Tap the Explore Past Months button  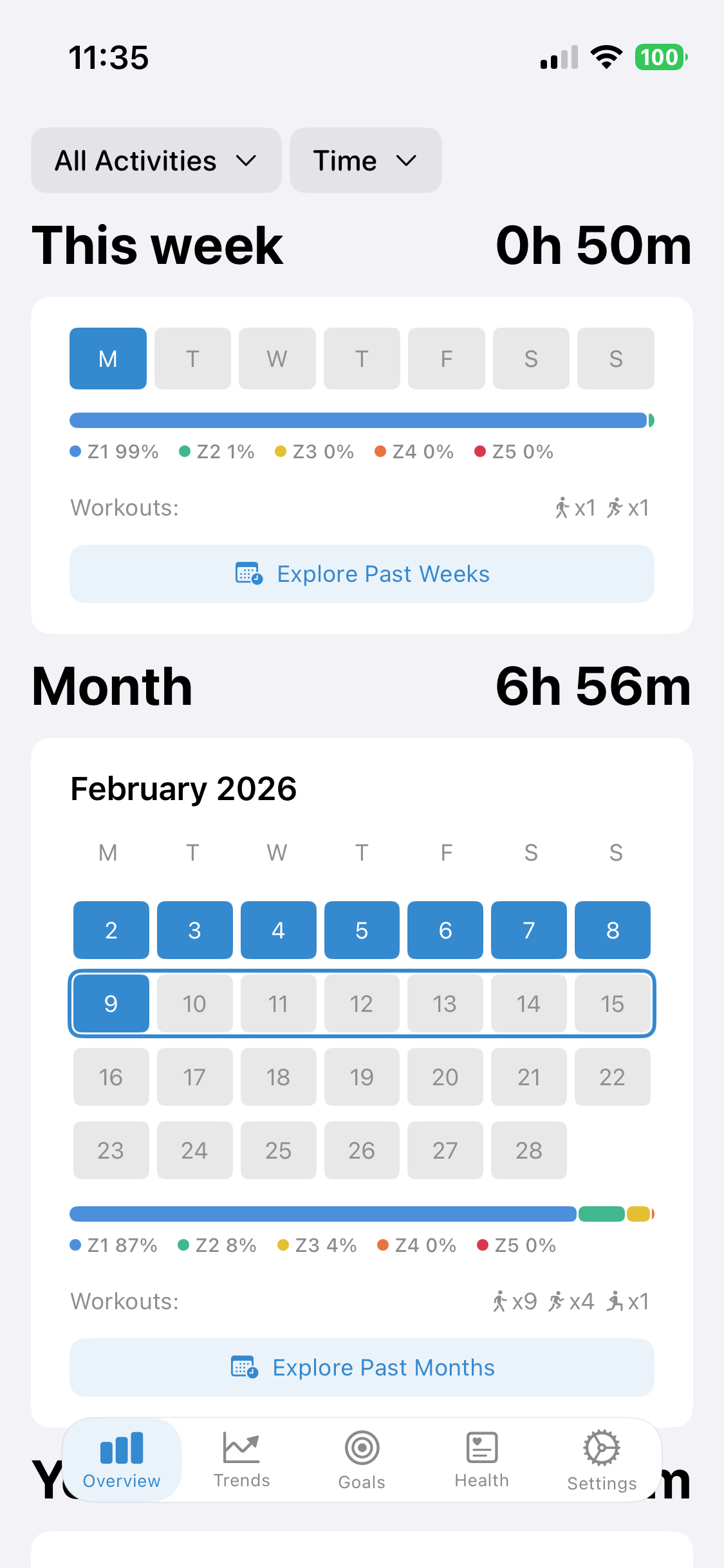pyautogui.click(x=362, y=1367)
